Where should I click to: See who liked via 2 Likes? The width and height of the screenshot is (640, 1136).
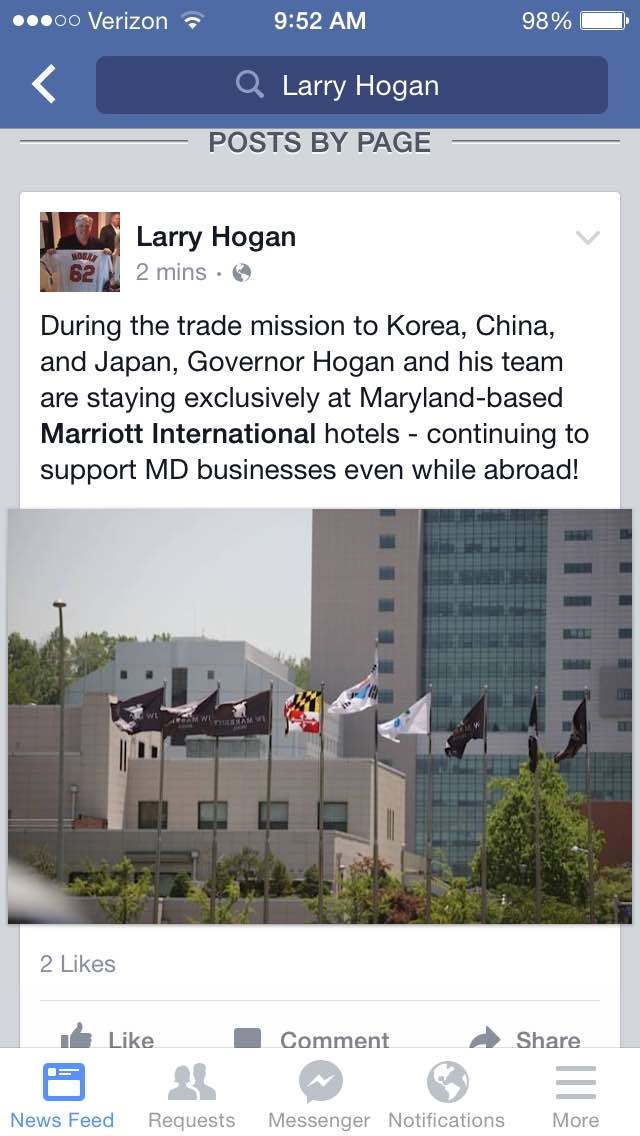78,964
